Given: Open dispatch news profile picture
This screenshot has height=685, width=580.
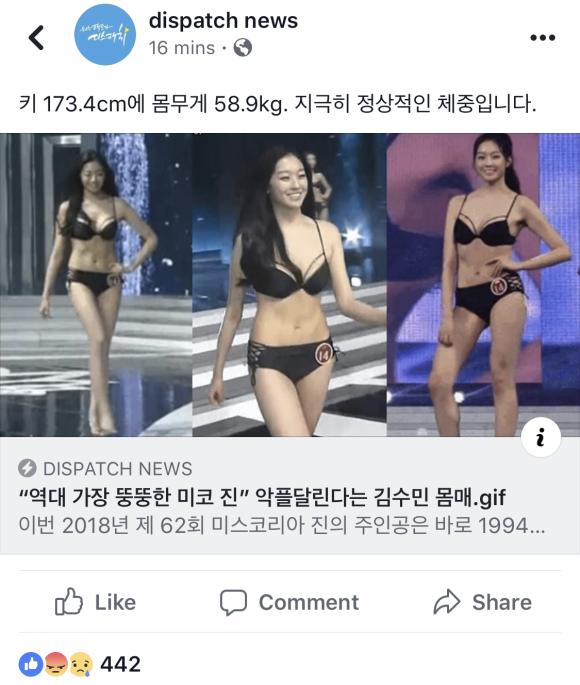Looking at the screenshot, I should click(105, 35).
